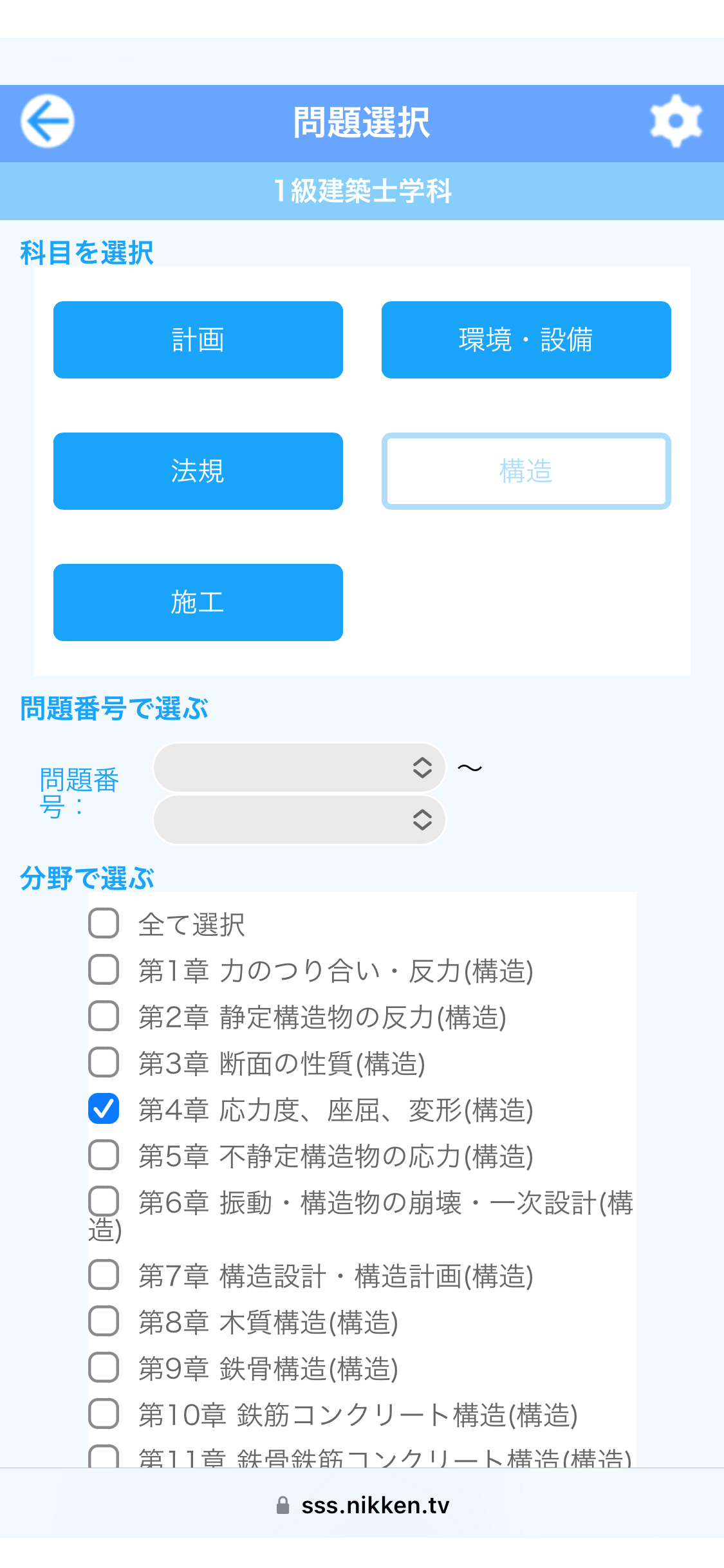Screen dimensions: 724x1568
Task: Open settings via the gear icon
Action: point(675,122)
